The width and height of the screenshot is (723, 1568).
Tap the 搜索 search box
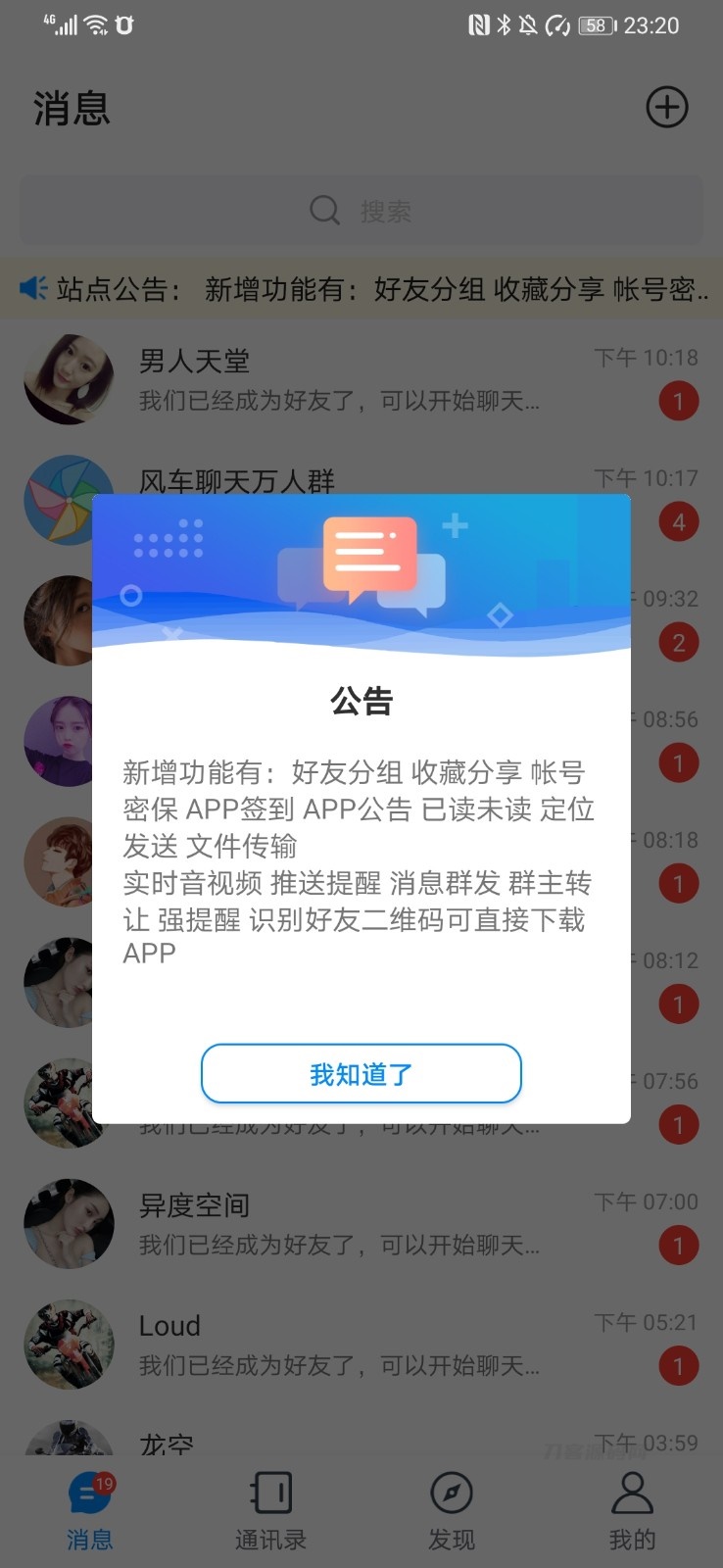tap(361, 211)
